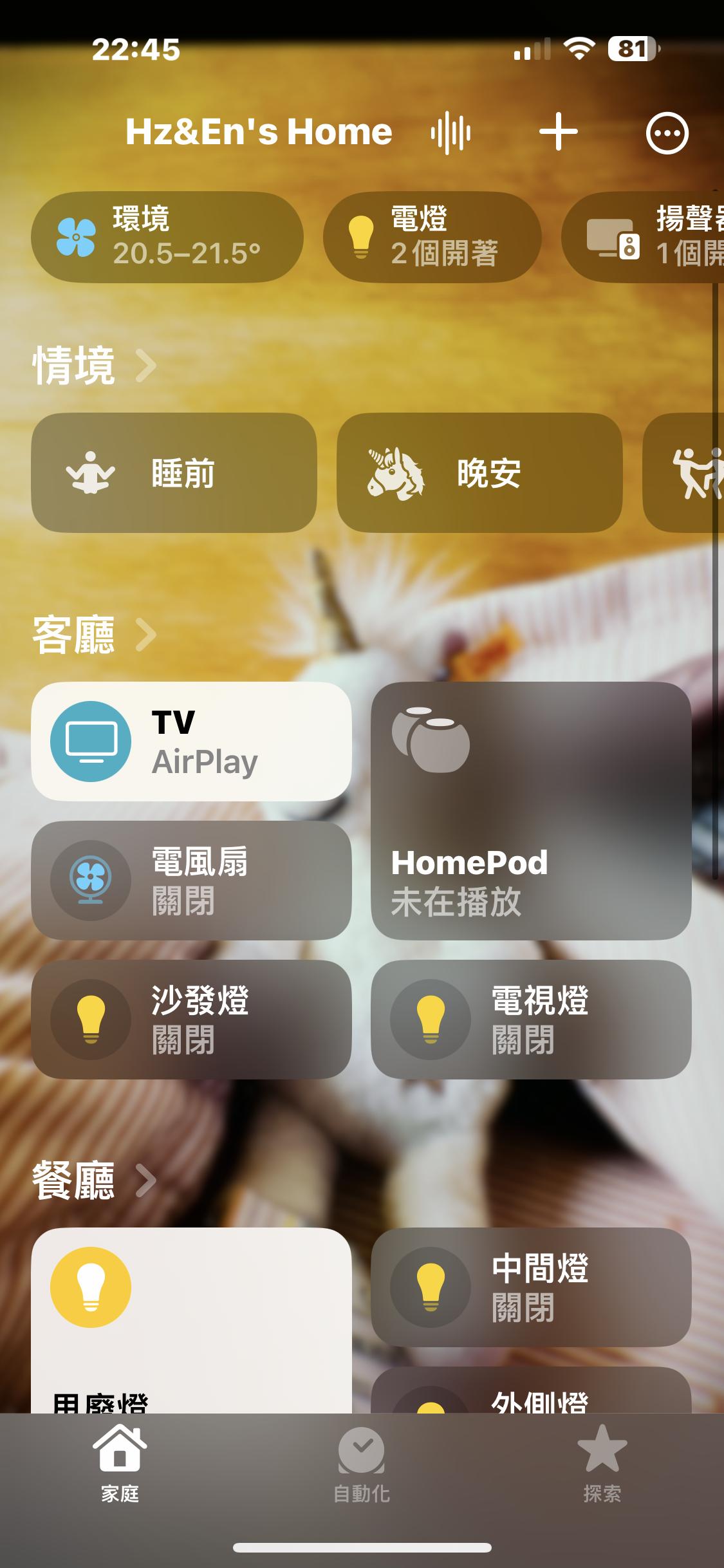Screen dimensions: 724x1568
Task: Run the 睡前 scene
Action: point(174,473)
